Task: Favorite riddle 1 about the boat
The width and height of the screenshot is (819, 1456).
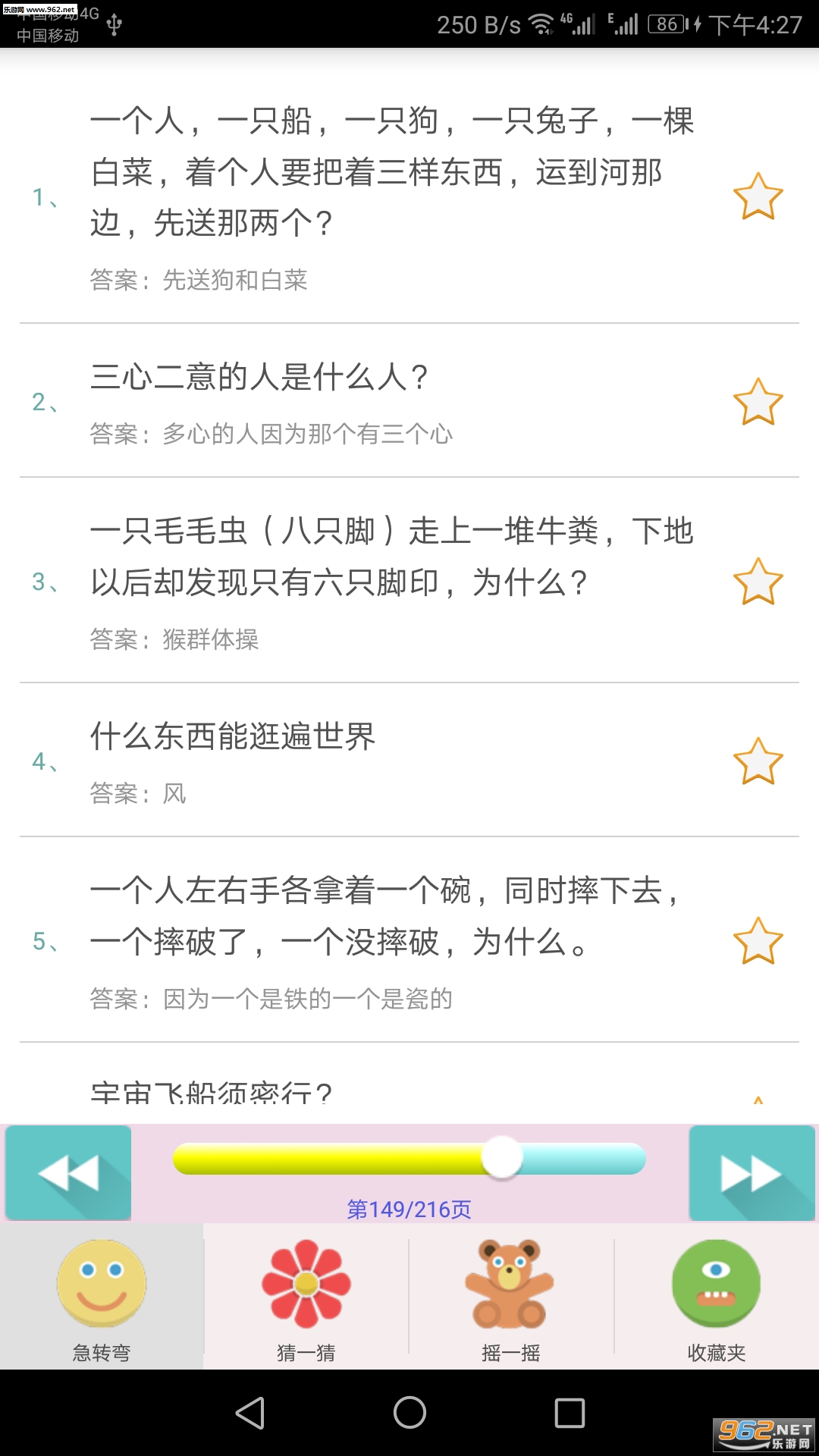Action: pyautogui.click(x=758, y=197)
